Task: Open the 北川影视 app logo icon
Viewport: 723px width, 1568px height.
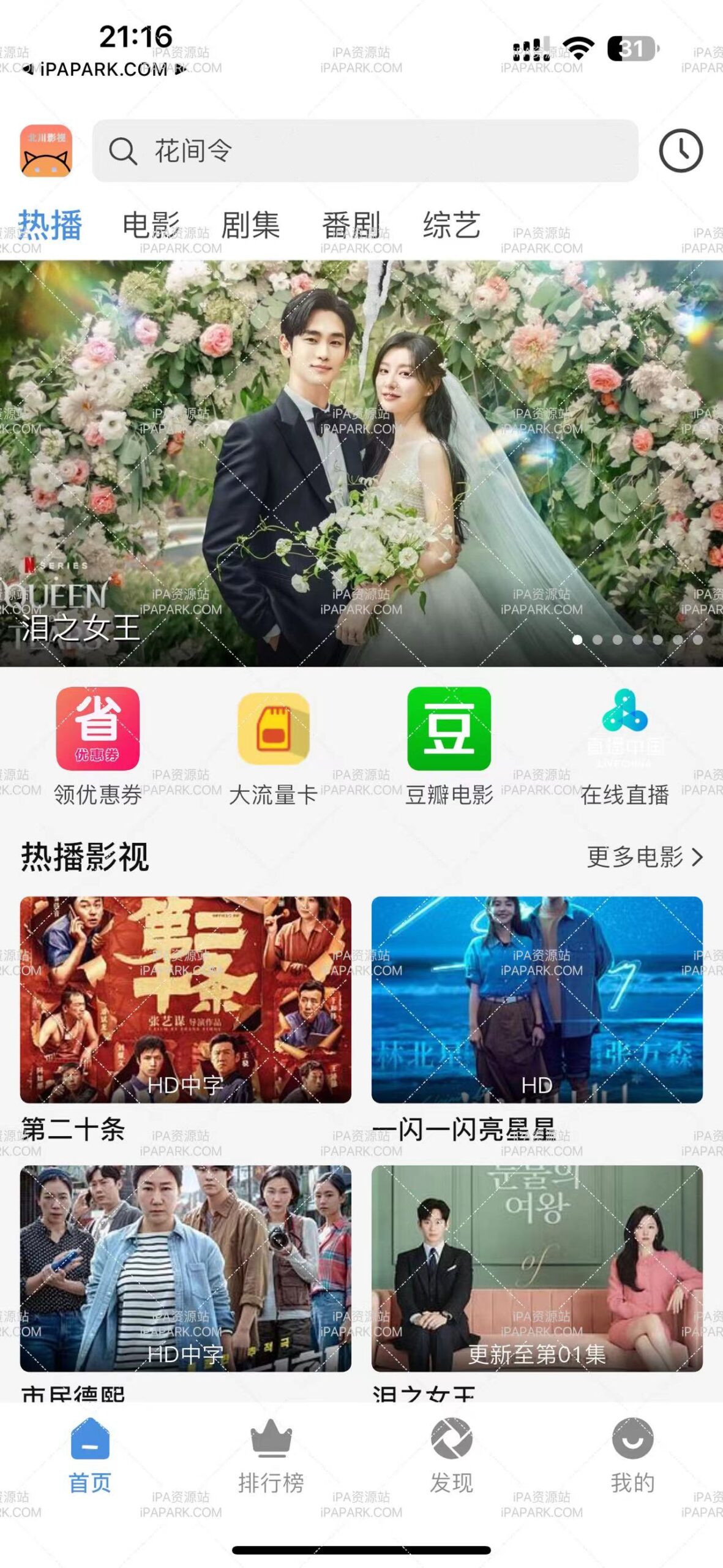Action: [46, 153]
